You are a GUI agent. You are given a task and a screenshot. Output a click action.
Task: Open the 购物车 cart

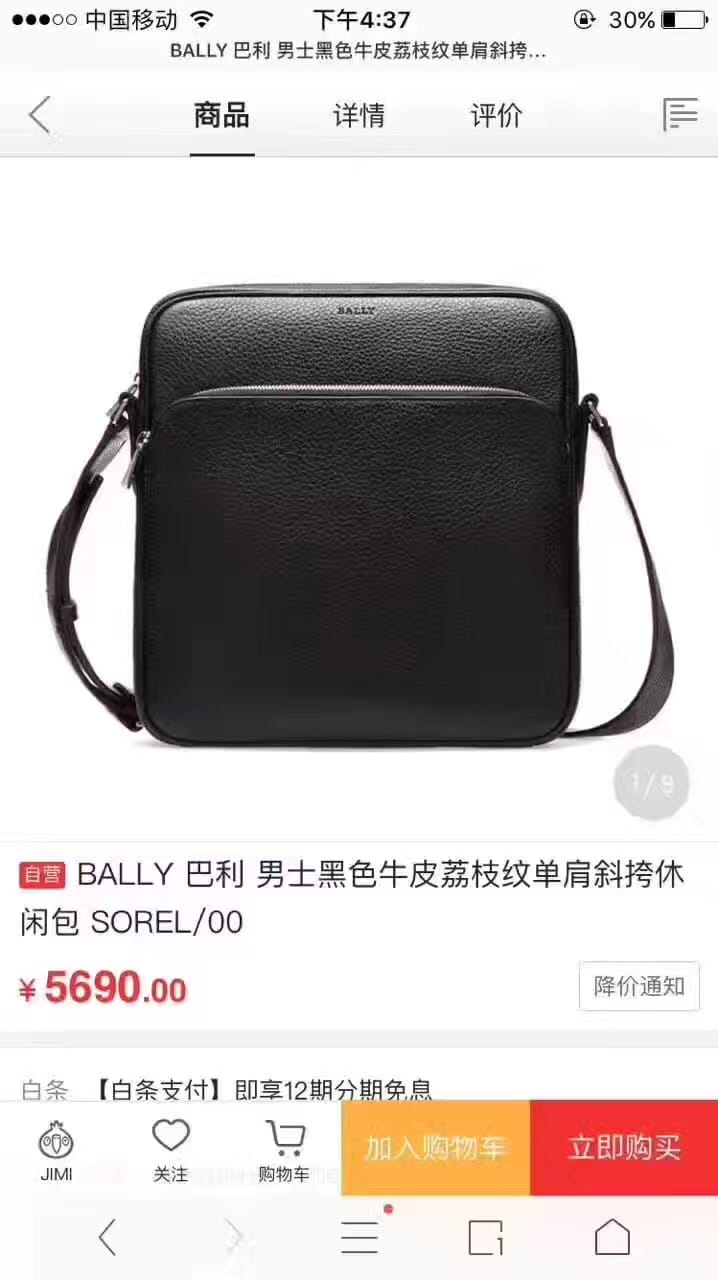[284, 1150]
